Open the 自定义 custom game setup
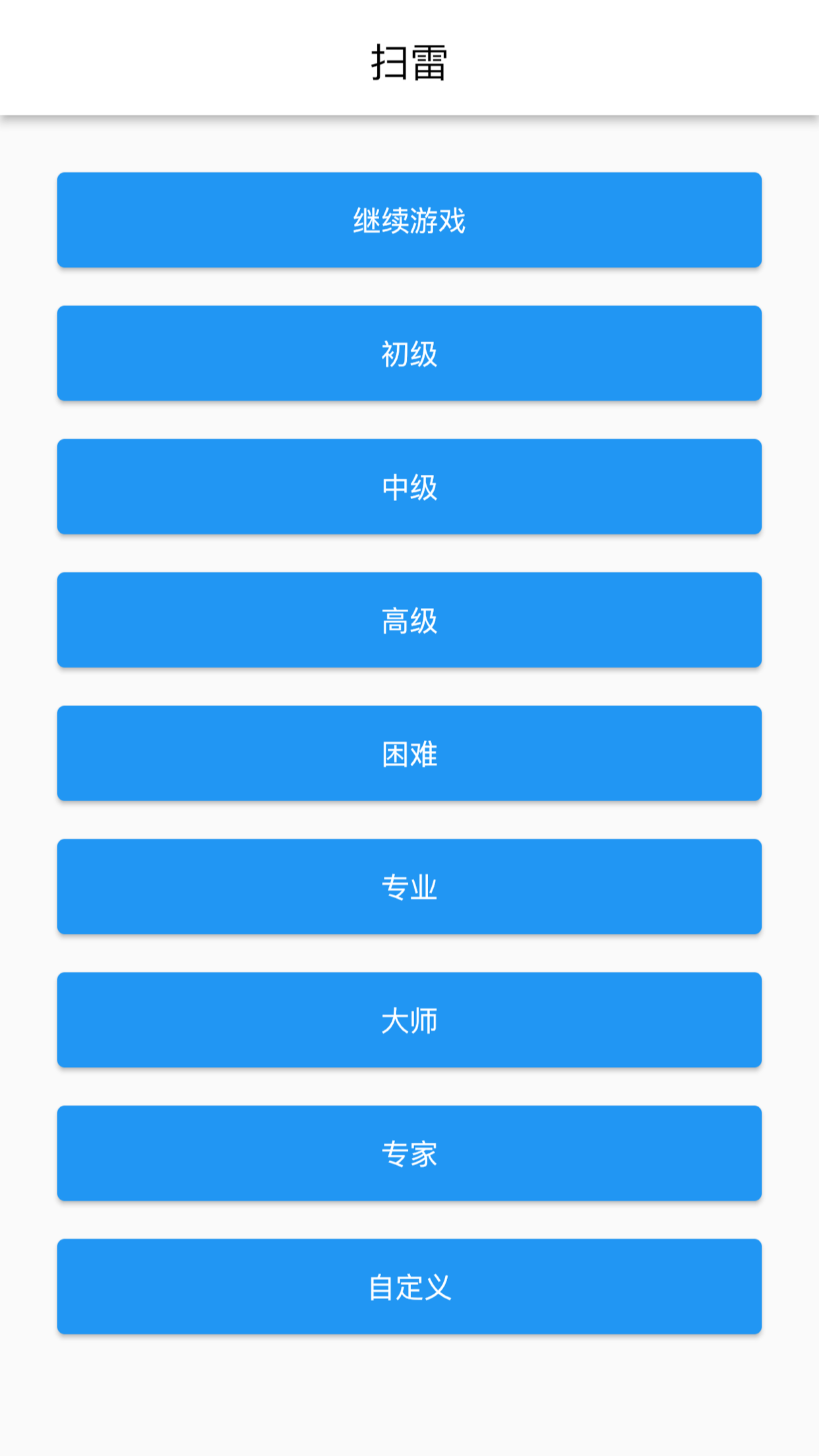 click(x=409, y=1286)
